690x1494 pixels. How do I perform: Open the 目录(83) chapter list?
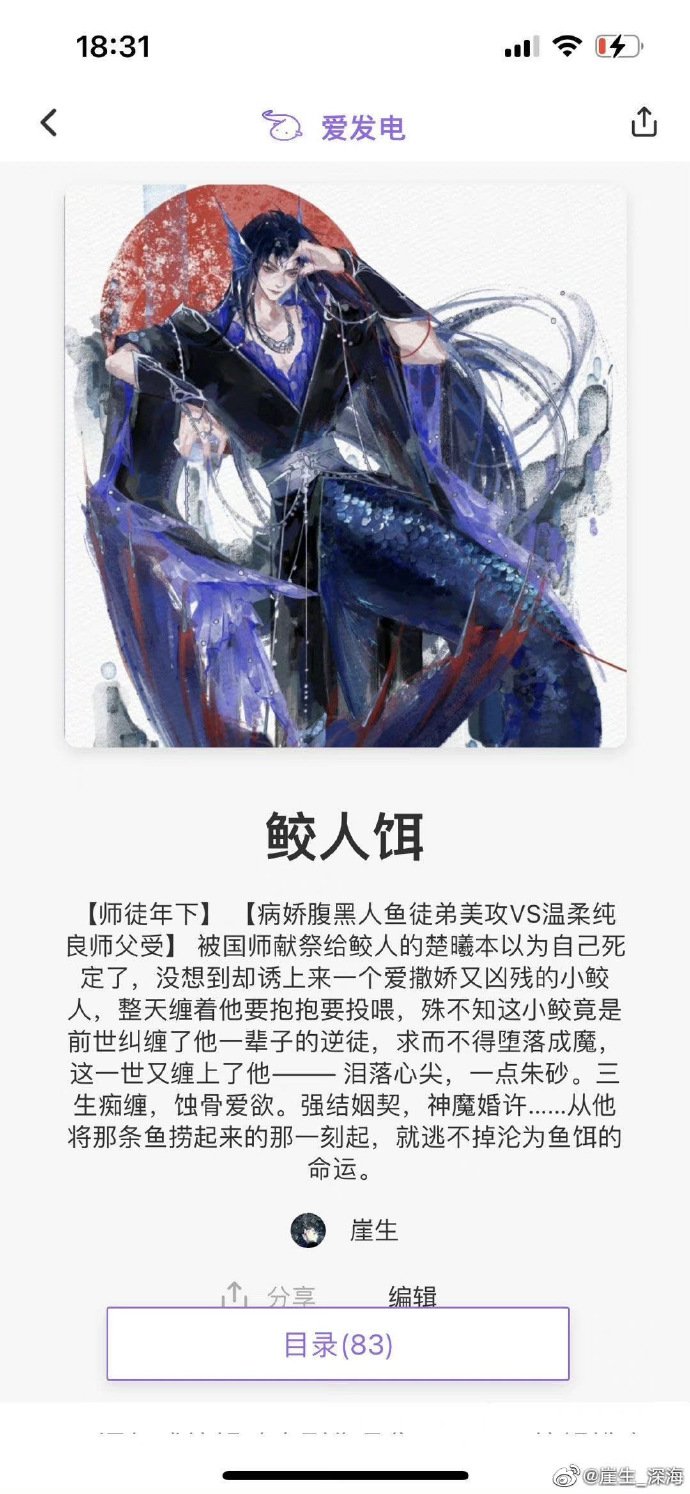pyautogui.click(x=338, y=1344)
